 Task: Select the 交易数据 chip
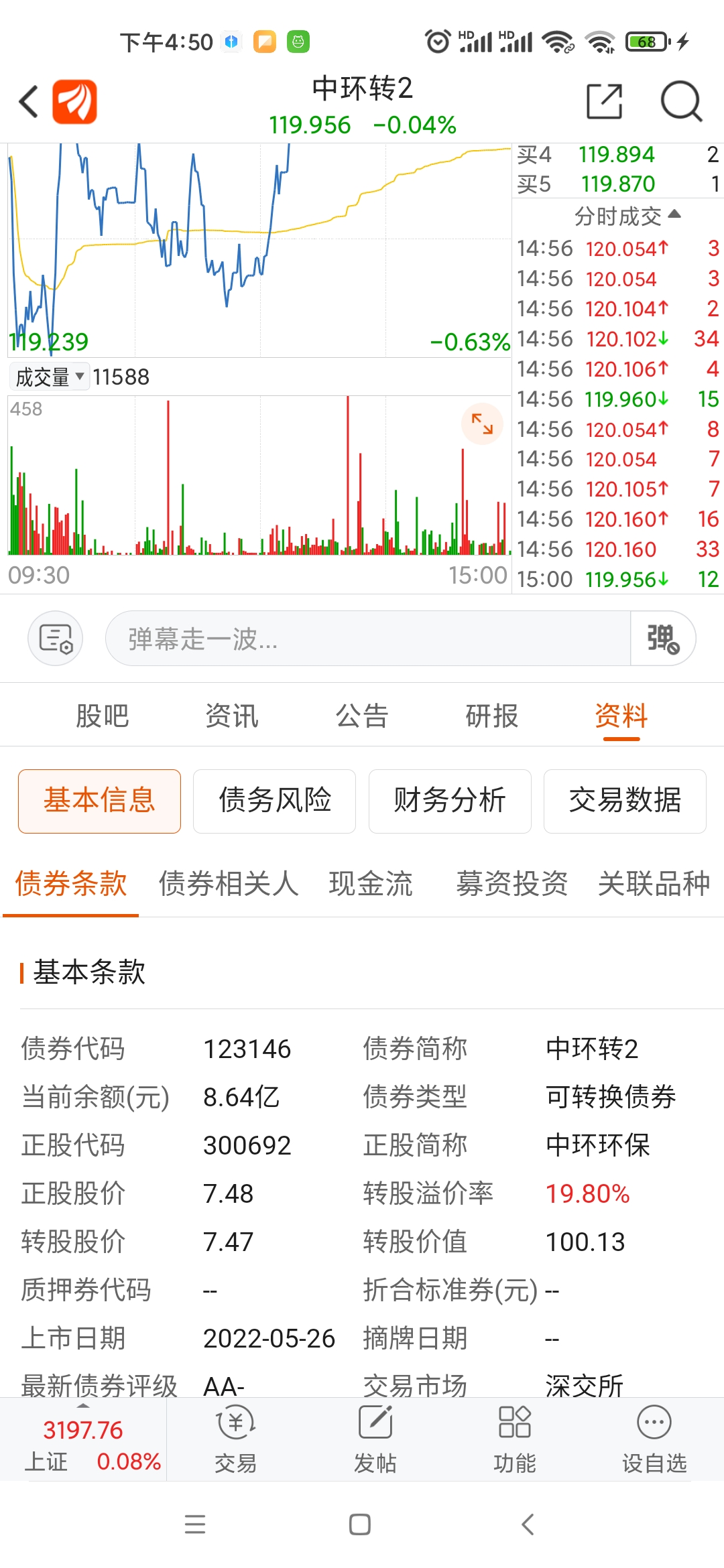pos(625,801)
